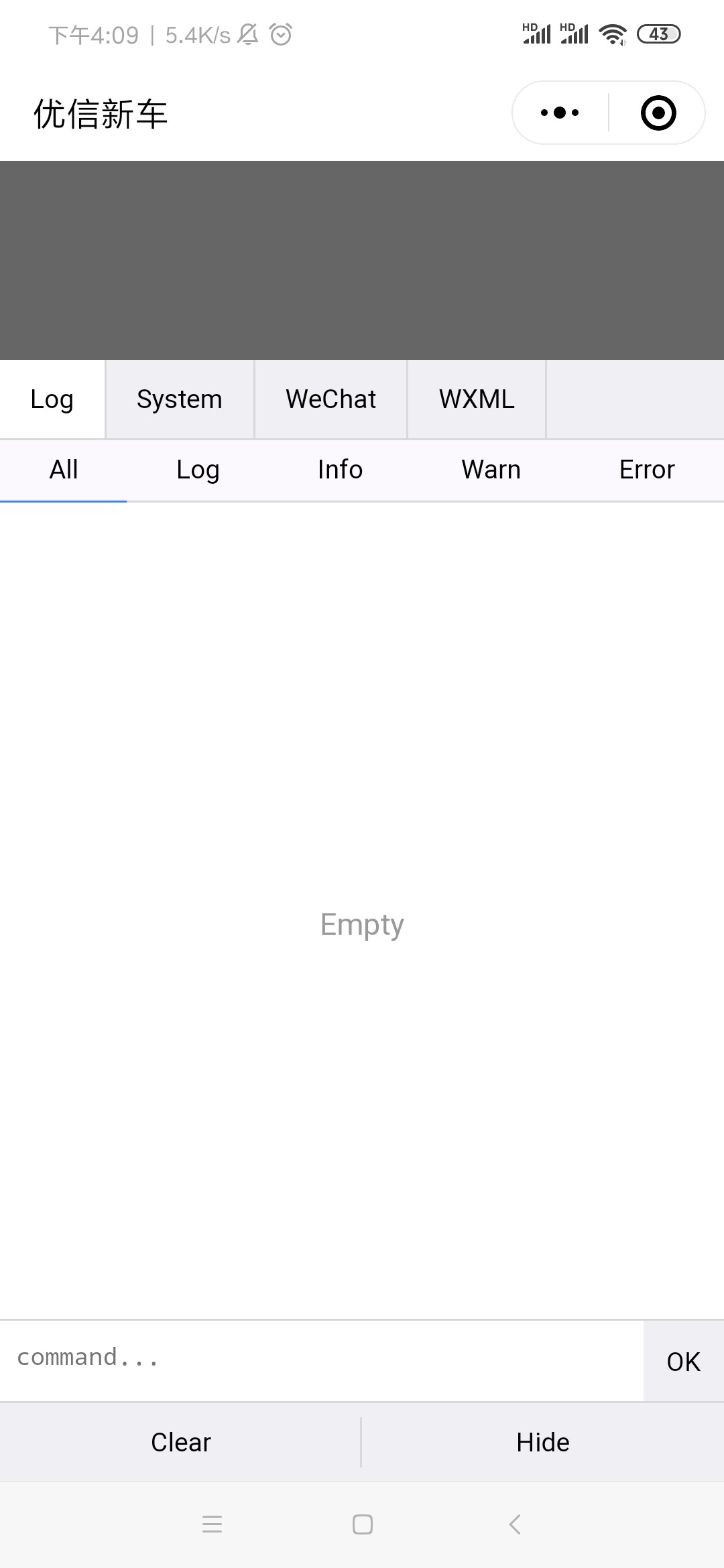724x1568 pixels.
Task: Filter entries by Warn level
Action: (x=491, y=470)
